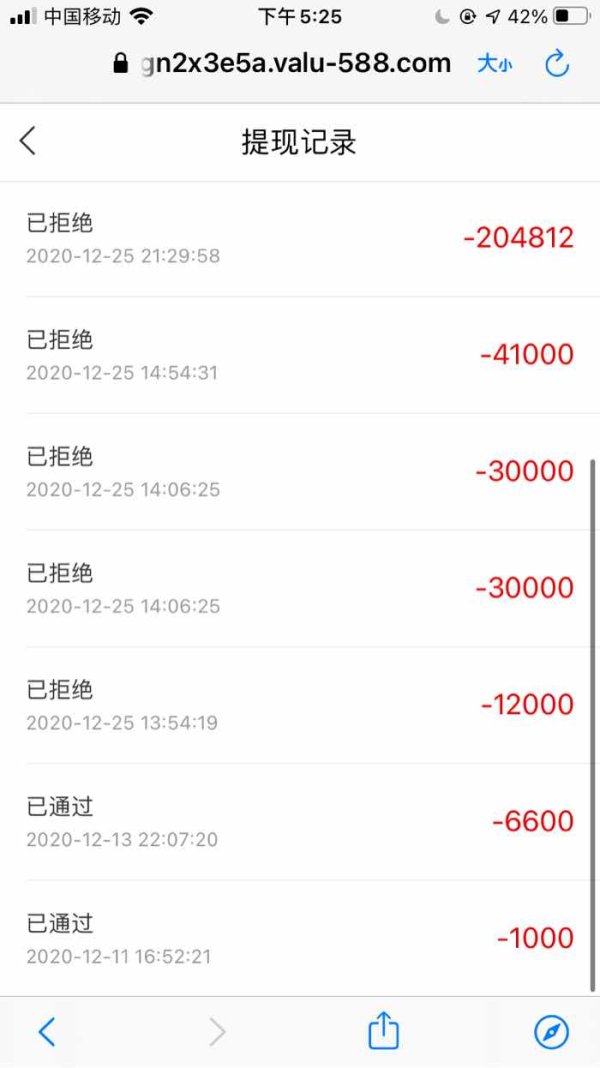This screenshot has width=600, height=1068.
Task: Tap the compass icon in bottom toolbar
Action: [551, 1032]
